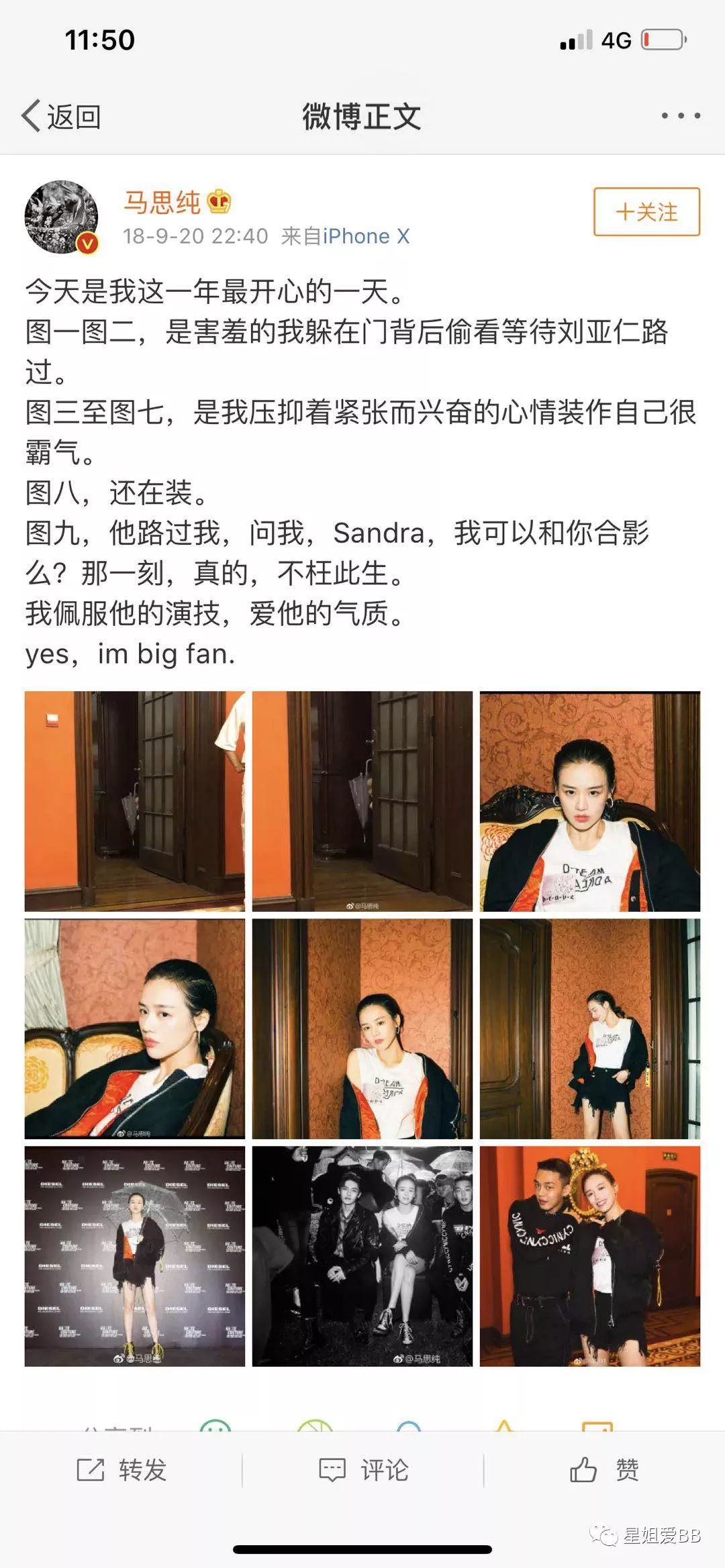
Task: Open the Diesel backdrop photo with umbrella
Action: tap(135, 1256)
